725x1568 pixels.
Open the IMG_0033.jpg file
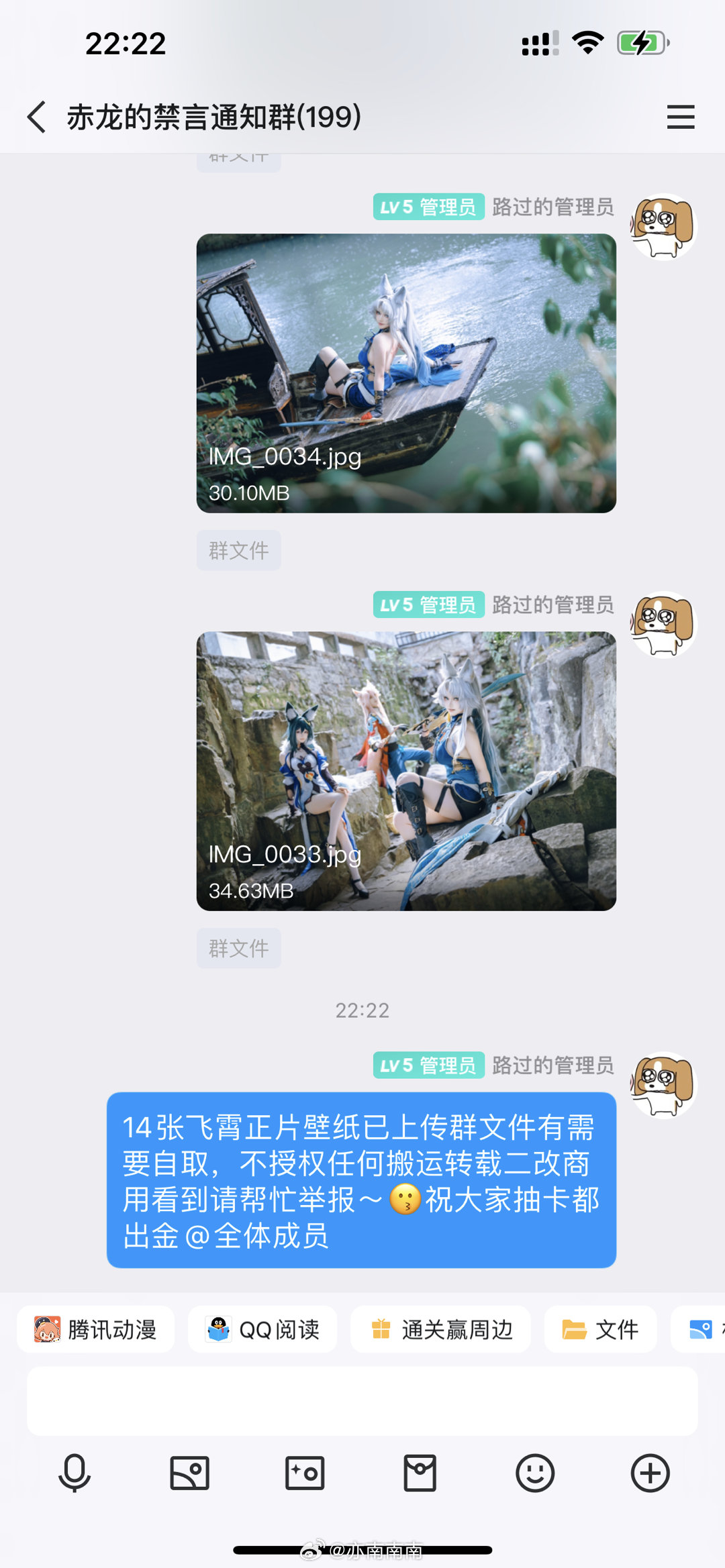[x=406, y=771]
